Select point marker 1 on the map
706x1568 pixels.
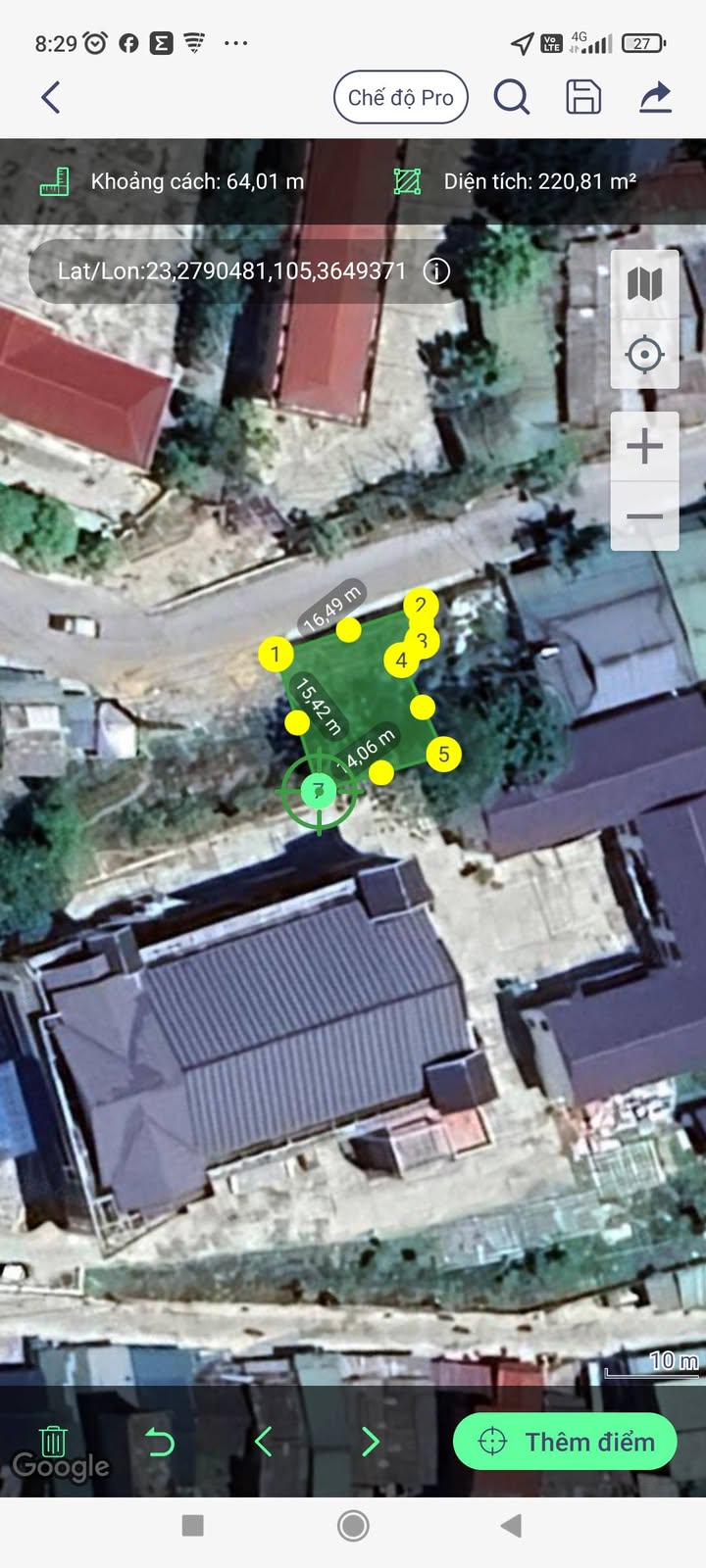pyautogui.click(x=276, y=654)
